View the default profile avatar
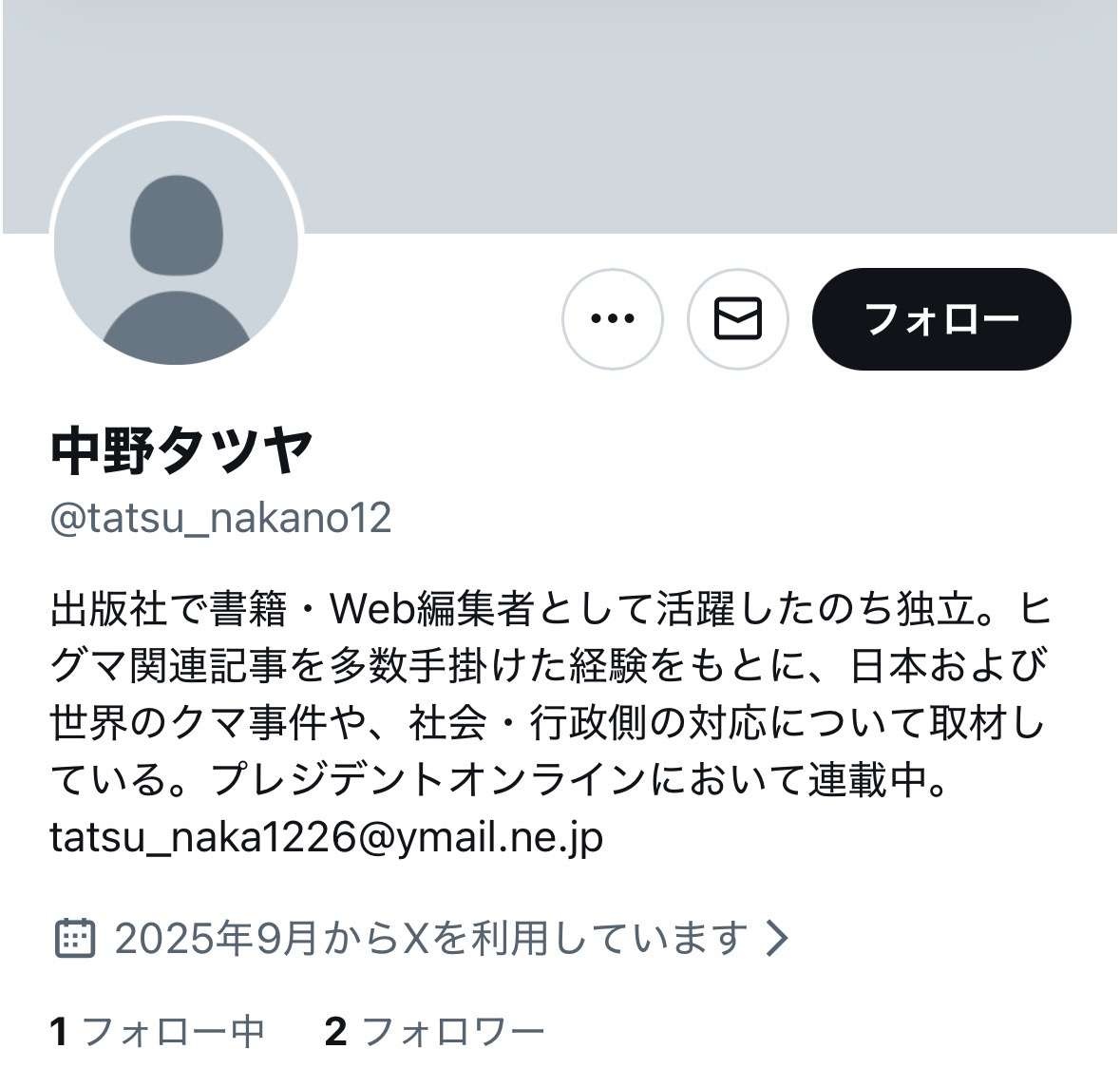 coord(177,244)
